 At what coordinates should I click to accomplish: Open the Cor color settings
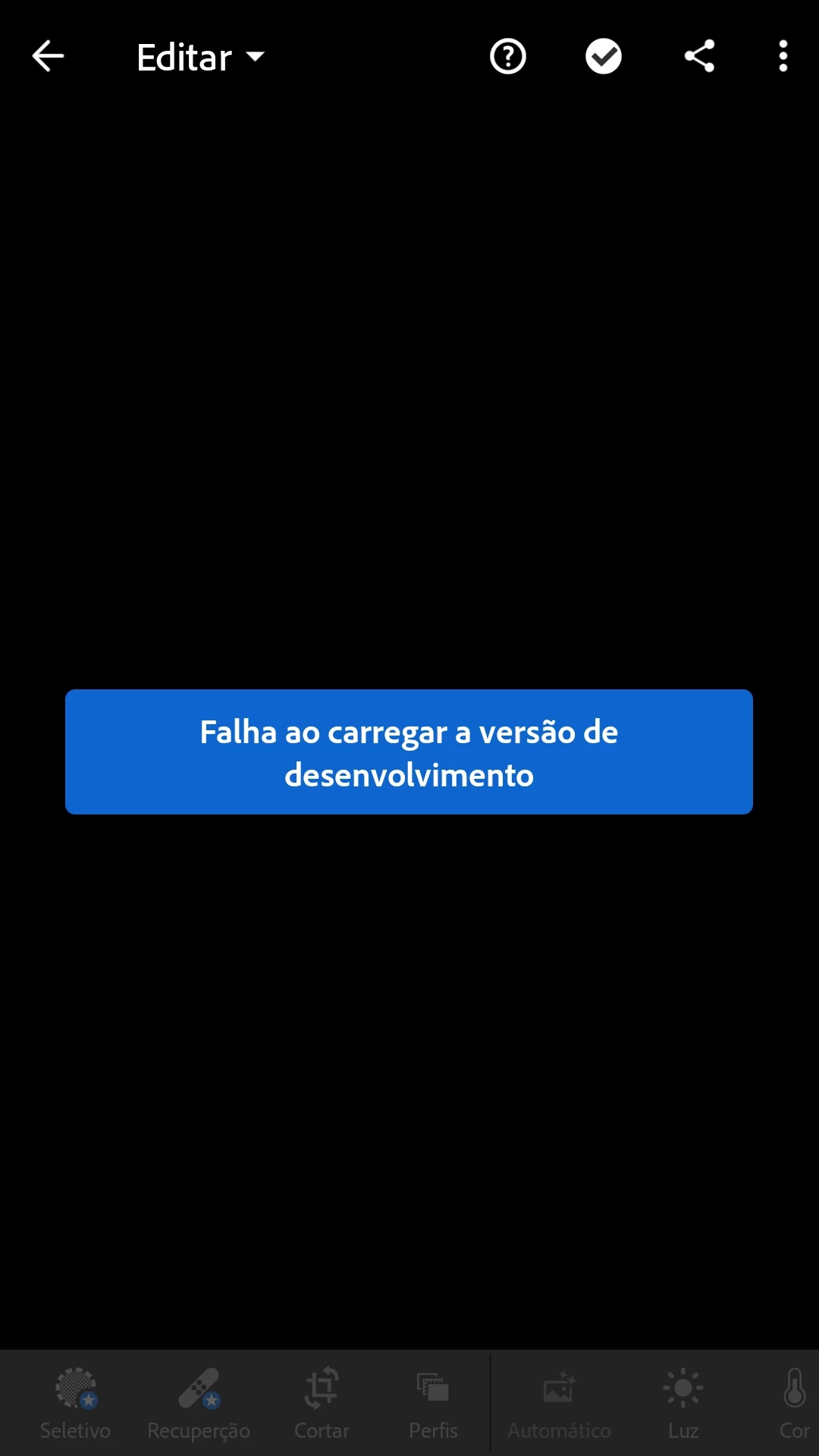coord(794,1403)
